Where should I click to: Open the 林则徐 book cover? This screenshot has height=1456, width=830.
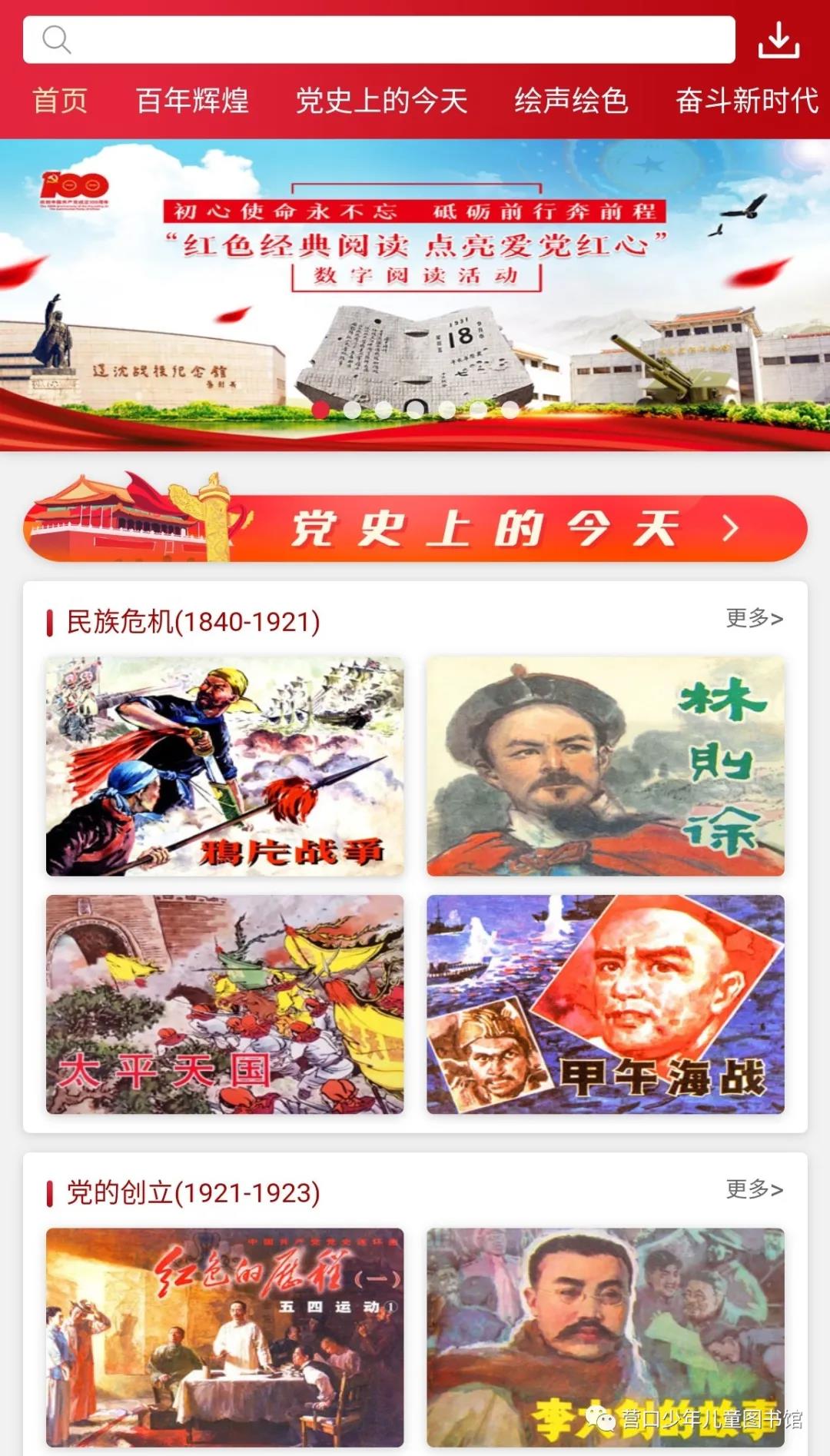pos(605,766)
